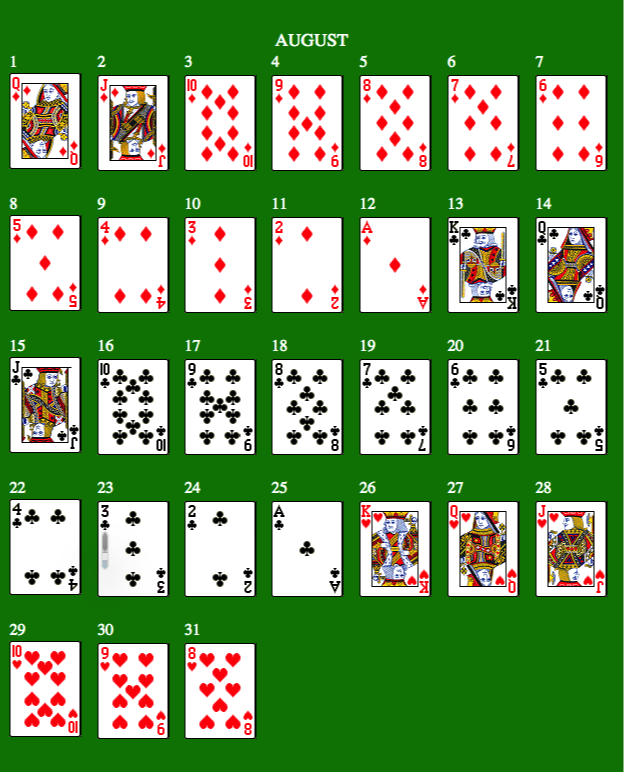624x772 pixels.
Task: Open the jack of hearts on day 28
Action: (571, 548)
